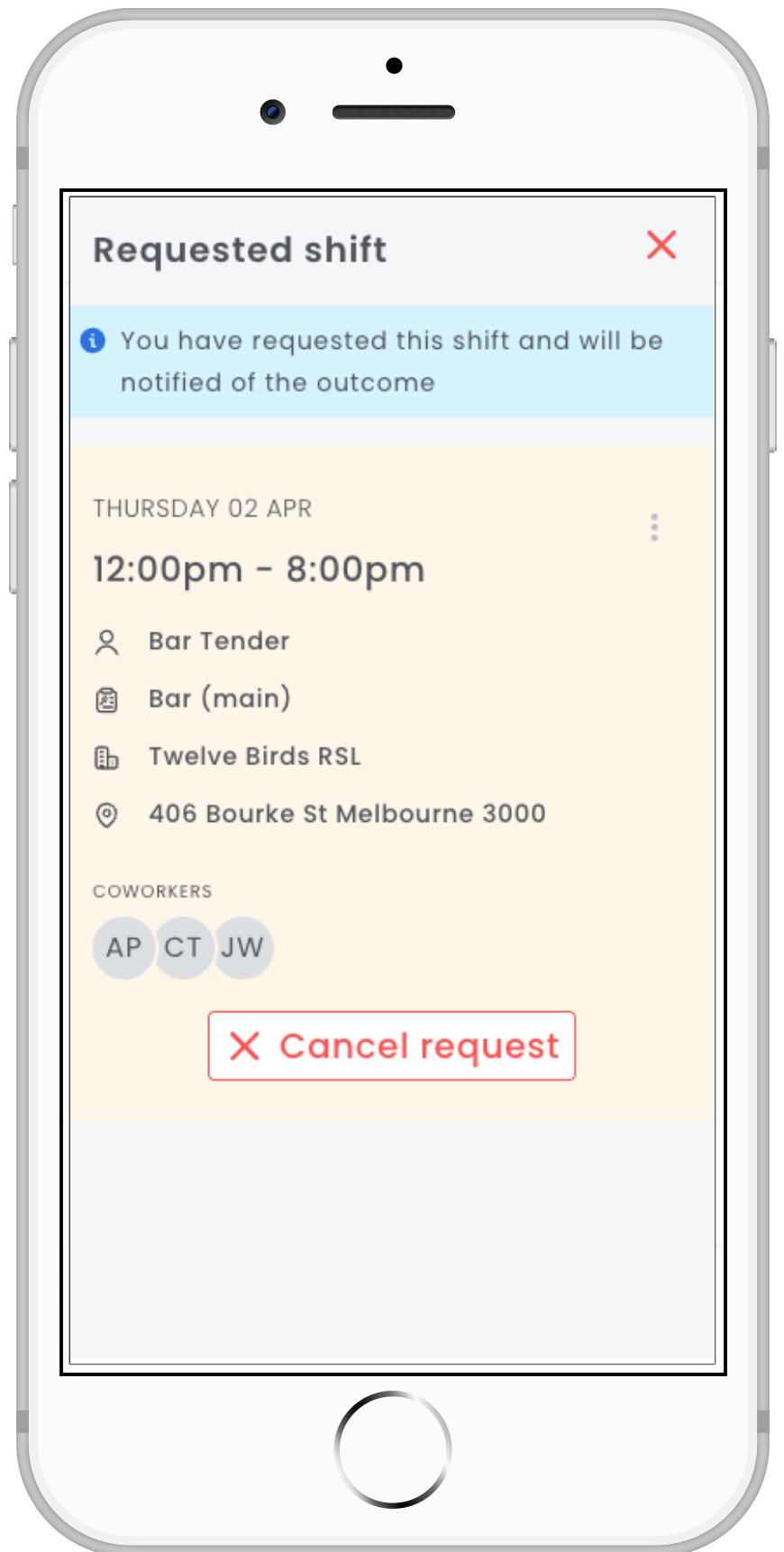Image resolution: width=784 pixels, height=1552 pixels.
Task: View coworker AP's avatar
Action: tap(123, 947)
